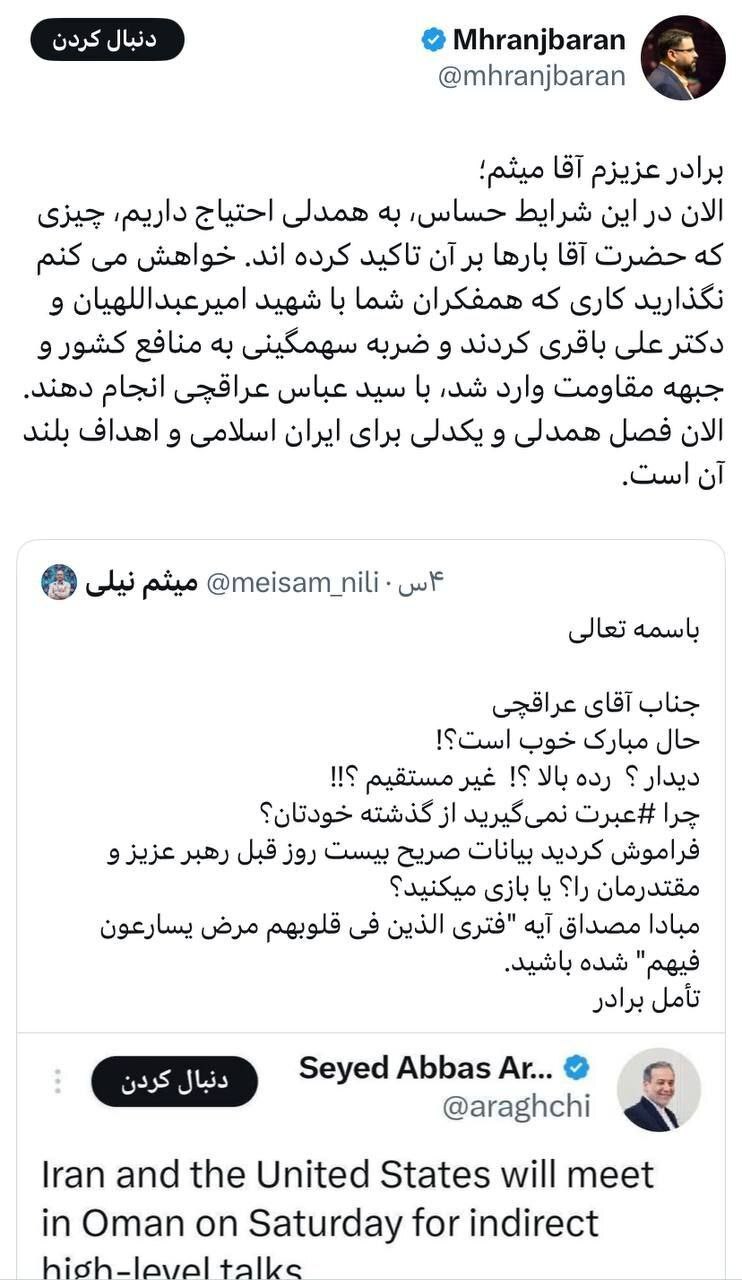Viewport: 742px width, 1280px height.
Task: Click the verified badge next to Seyed Abbas Ar...
Action: click(x=577, y=1068)
